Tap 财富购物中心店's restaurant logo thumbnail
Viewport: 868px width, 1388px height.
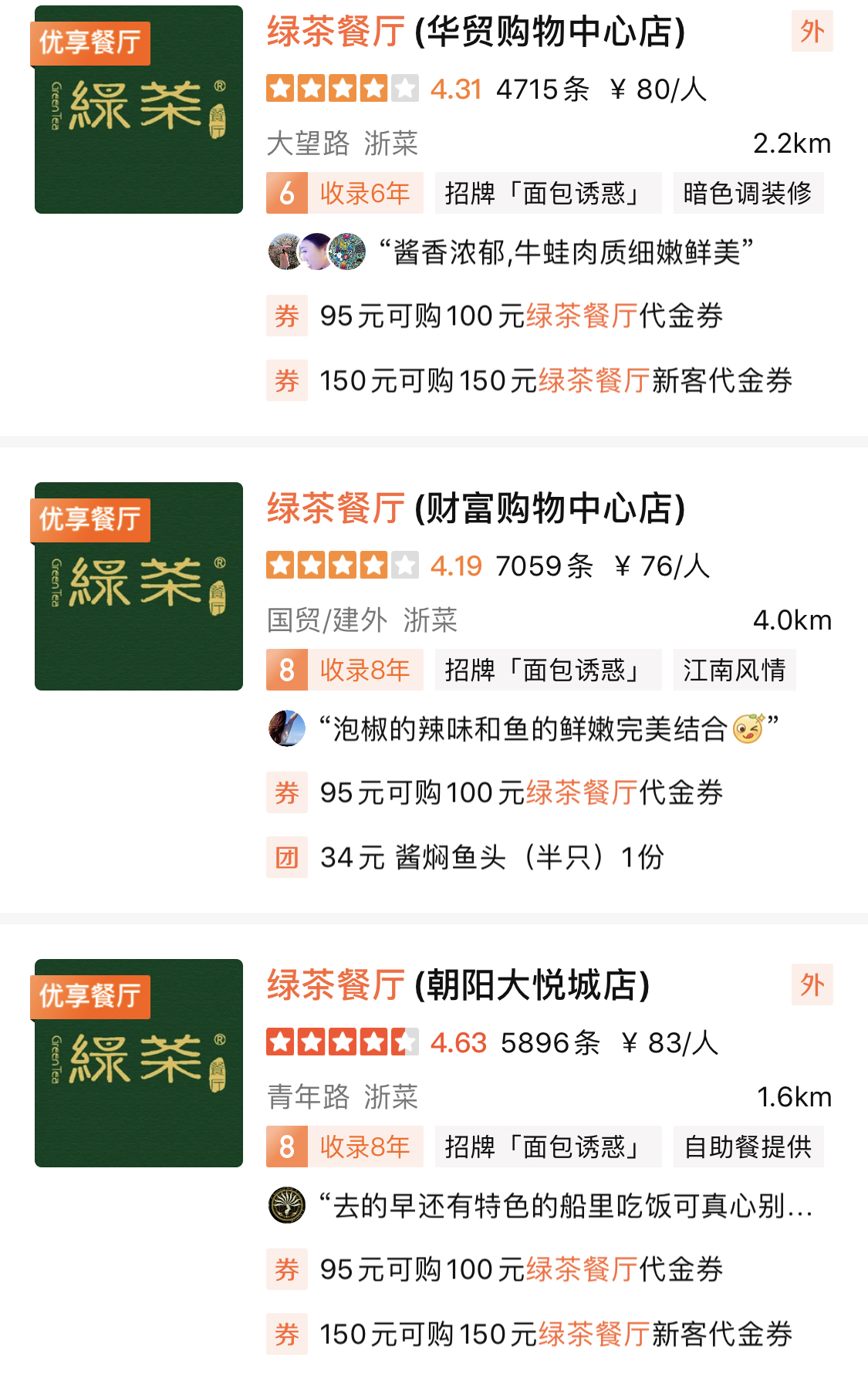tap(139, 586)
